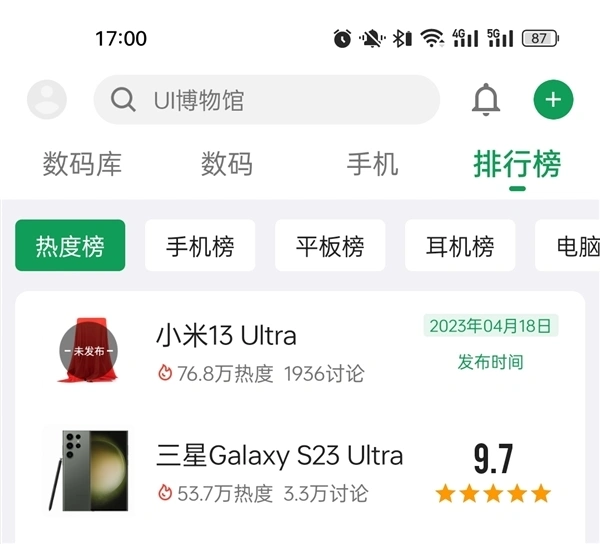Viewport: 600px width, 544px height.
Task: Tap the green plus button
Action: [x=553, y=100]
